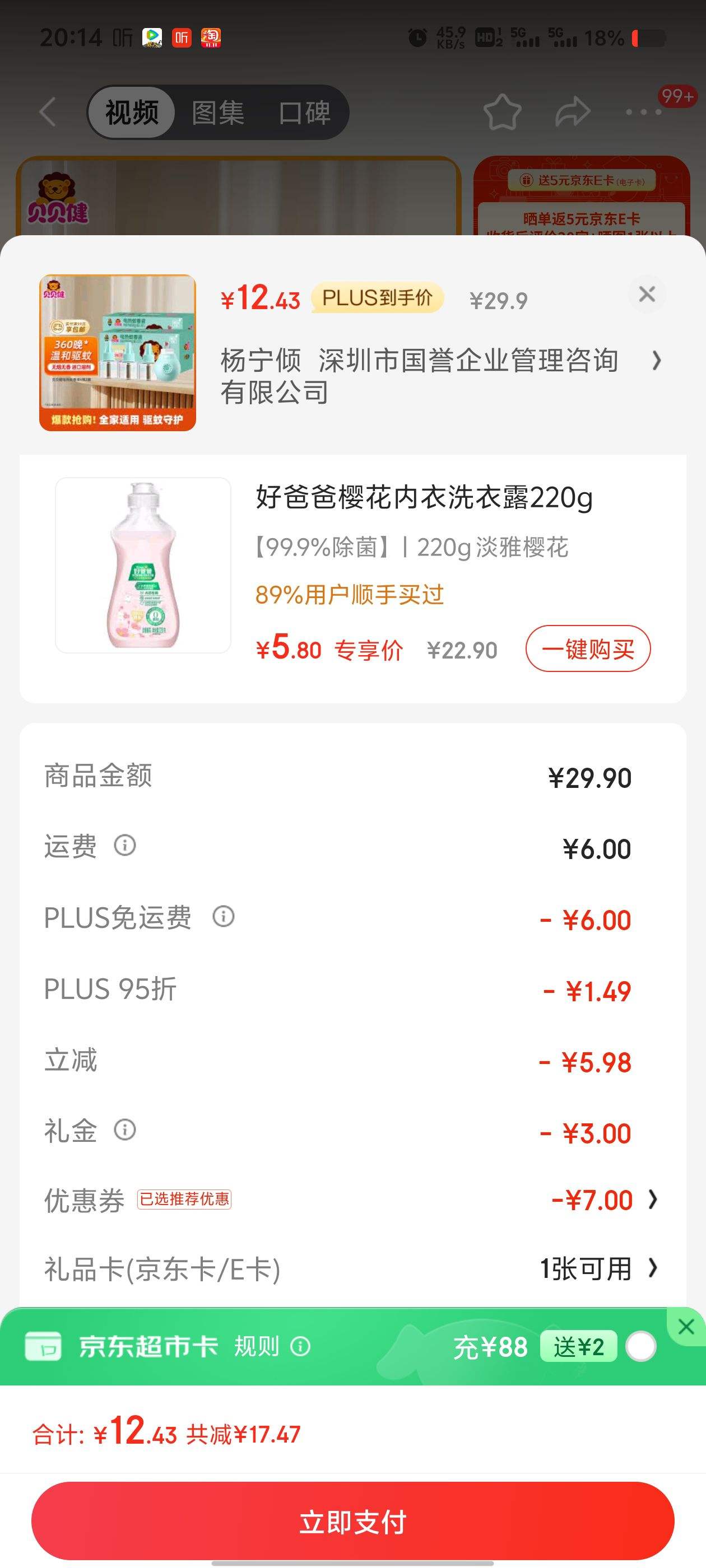
Task: Tap 一键购买 for the laundry detergent
Action: pyautogui.click(x=588, y=649)
